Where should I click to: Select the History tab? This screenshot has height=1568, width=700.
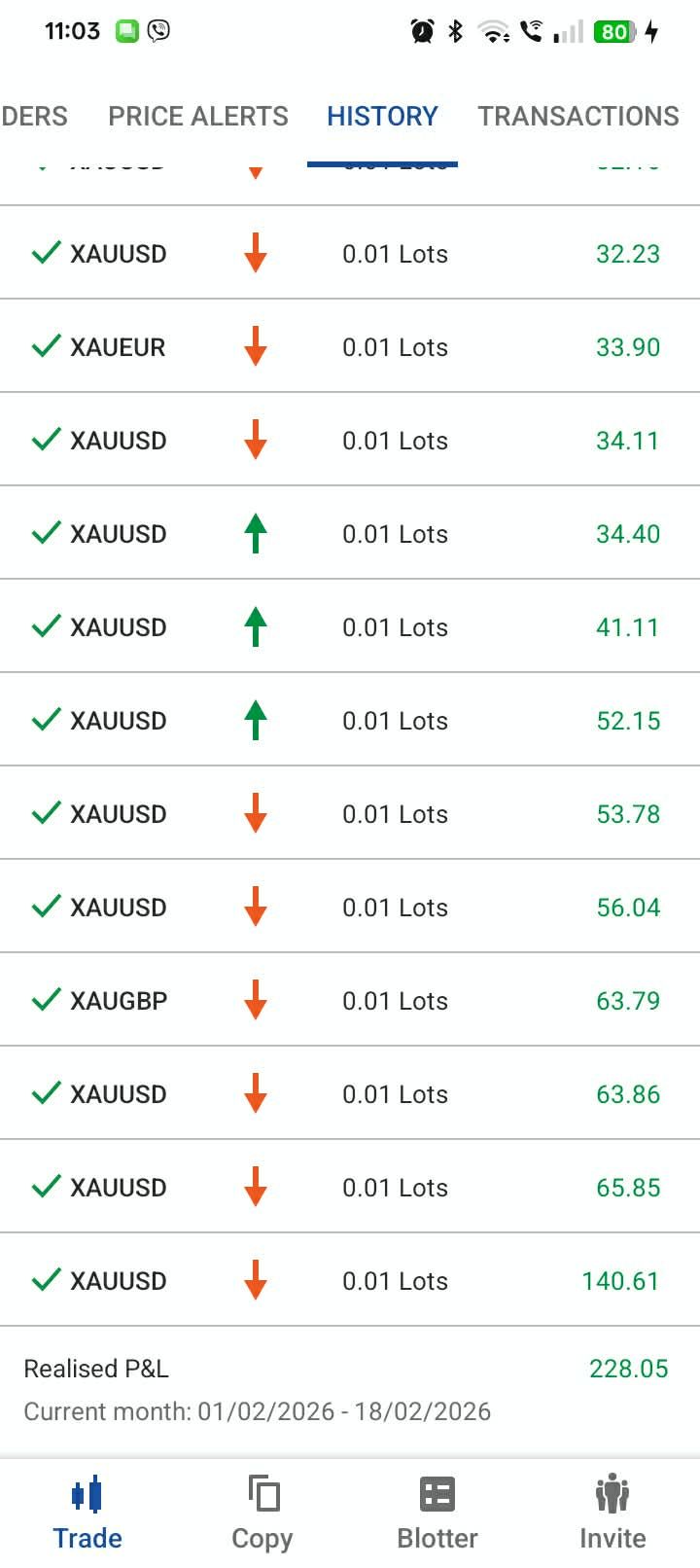point(382,117)
